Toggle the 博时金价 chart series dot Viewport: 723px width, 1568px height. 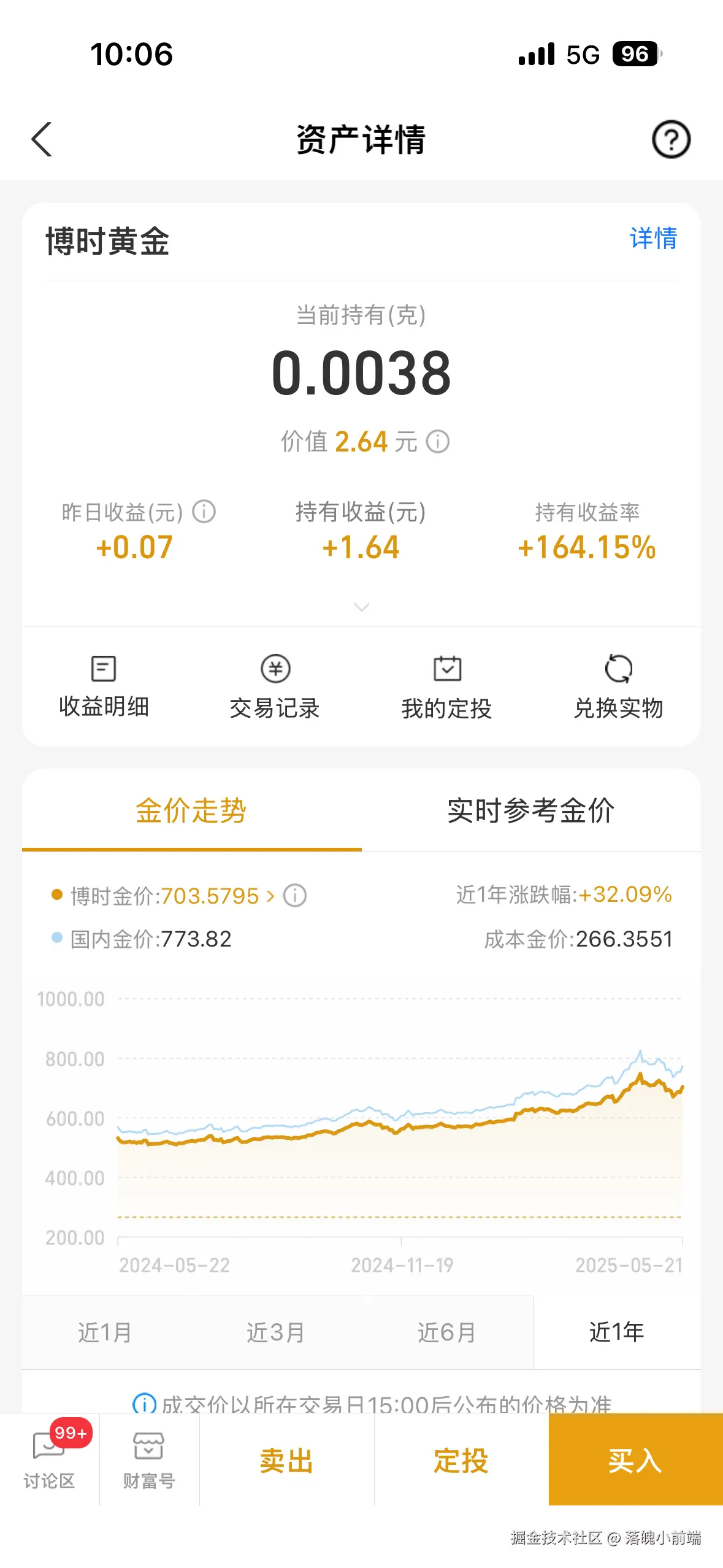pos(57,896)
